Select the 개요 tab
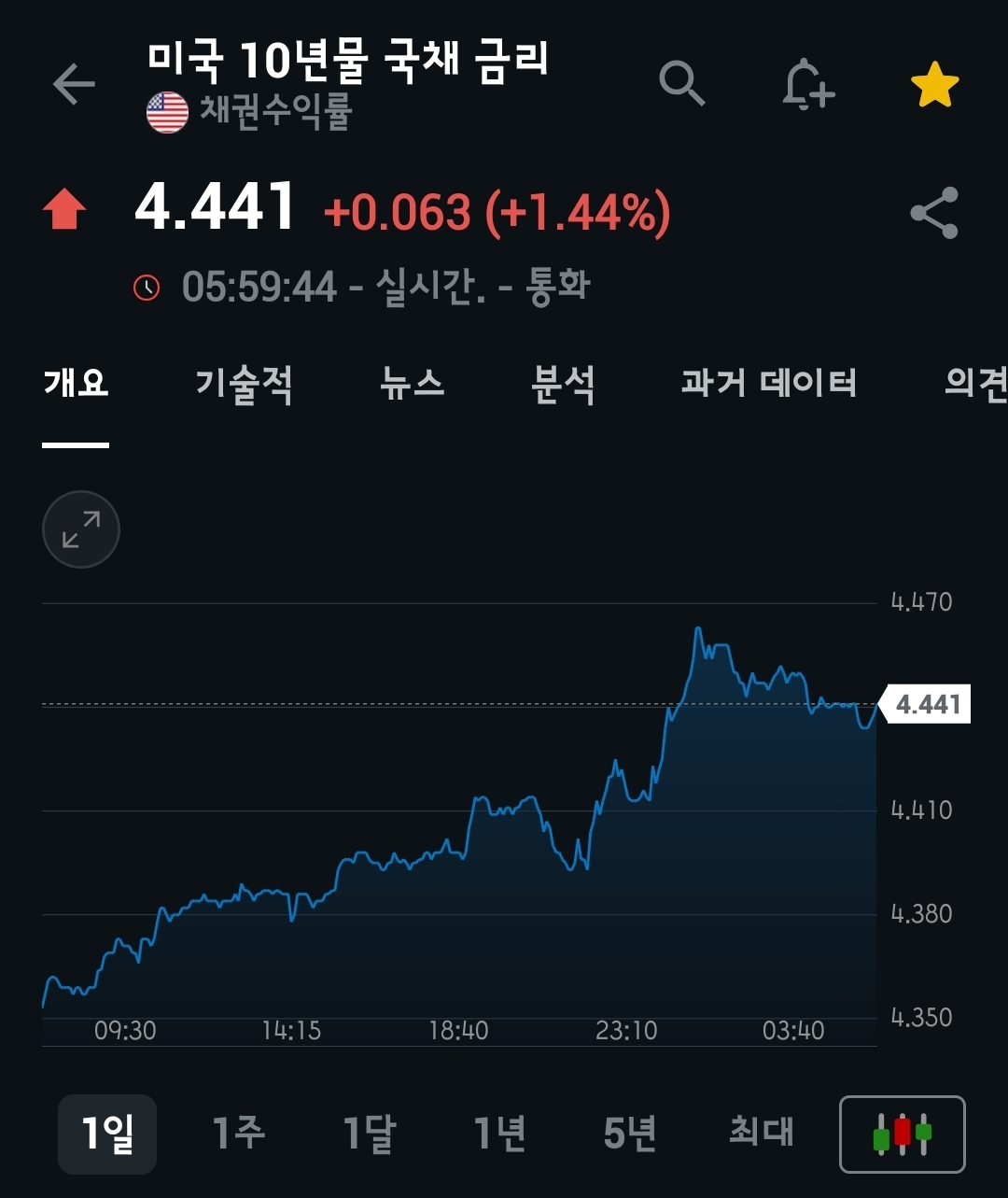Viewport: 1008px width, 1198px height. point(76,384)
